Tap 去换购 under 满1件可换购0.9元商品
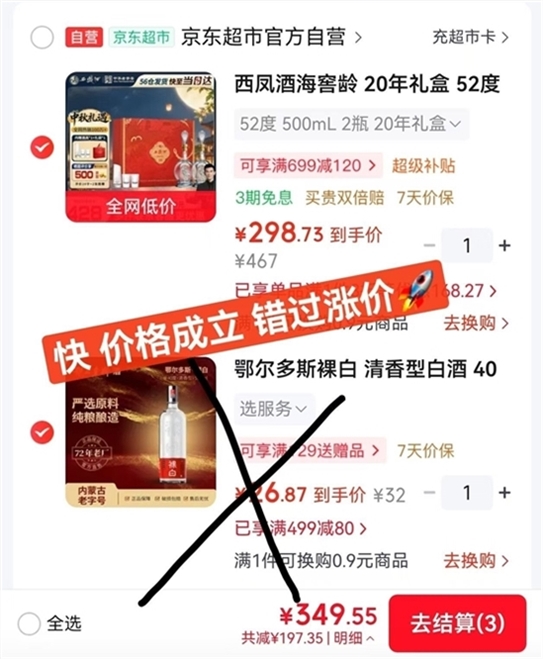 476,561
